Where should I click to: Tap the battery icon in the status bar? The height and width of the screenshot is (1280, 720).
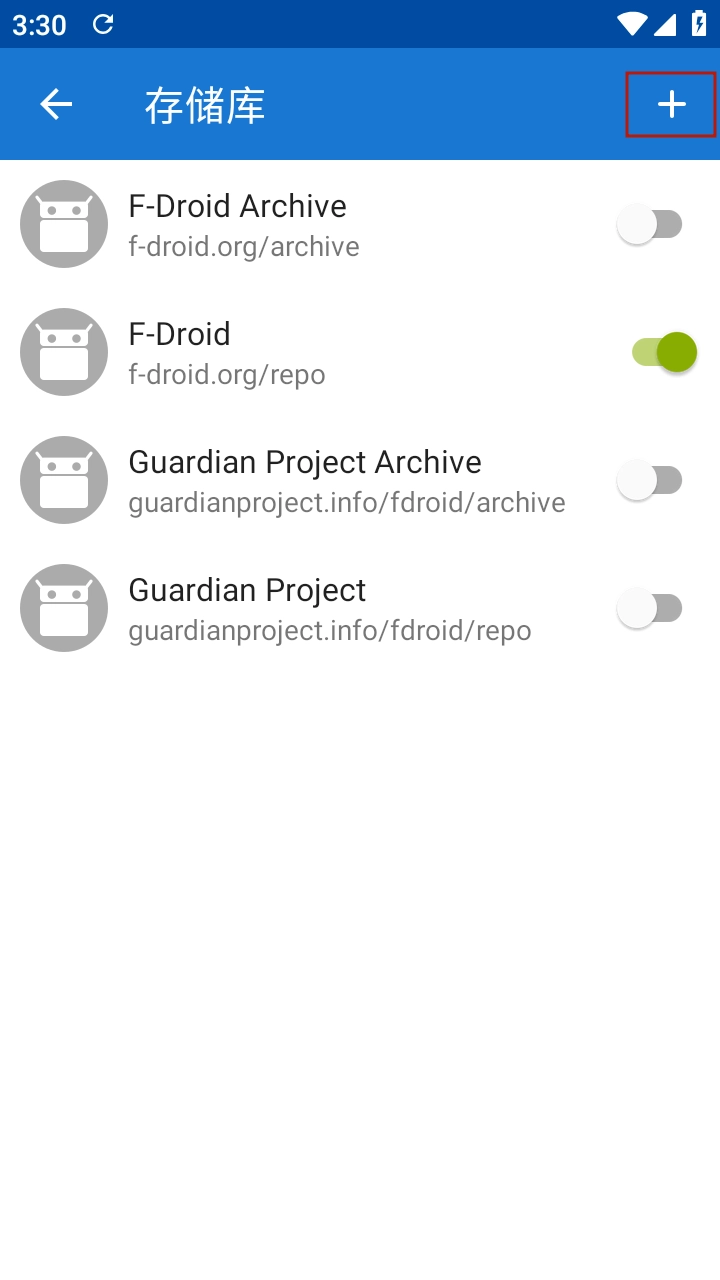(700, 24)
